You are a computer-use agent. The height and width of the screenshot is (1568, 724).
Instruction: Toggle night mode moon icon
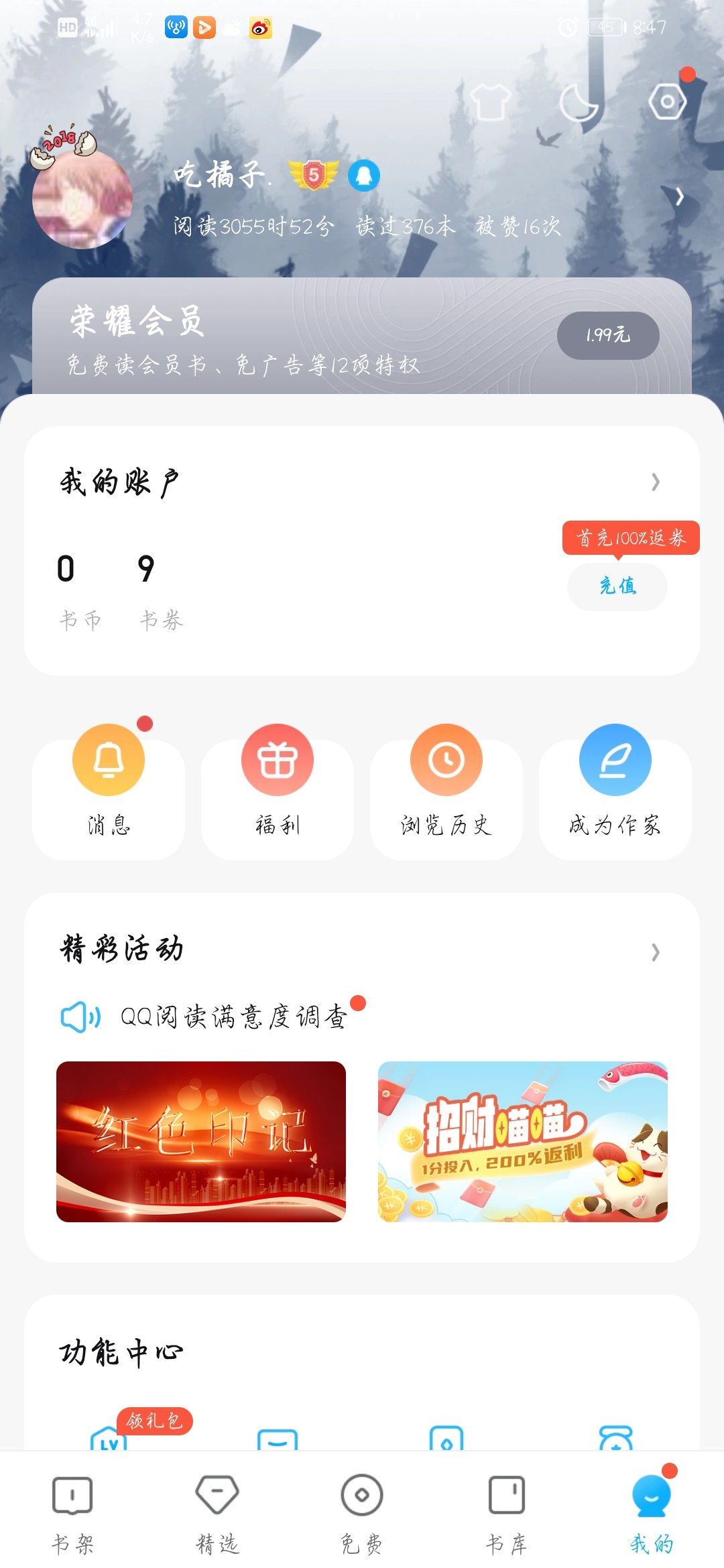(x=579, y=103)
